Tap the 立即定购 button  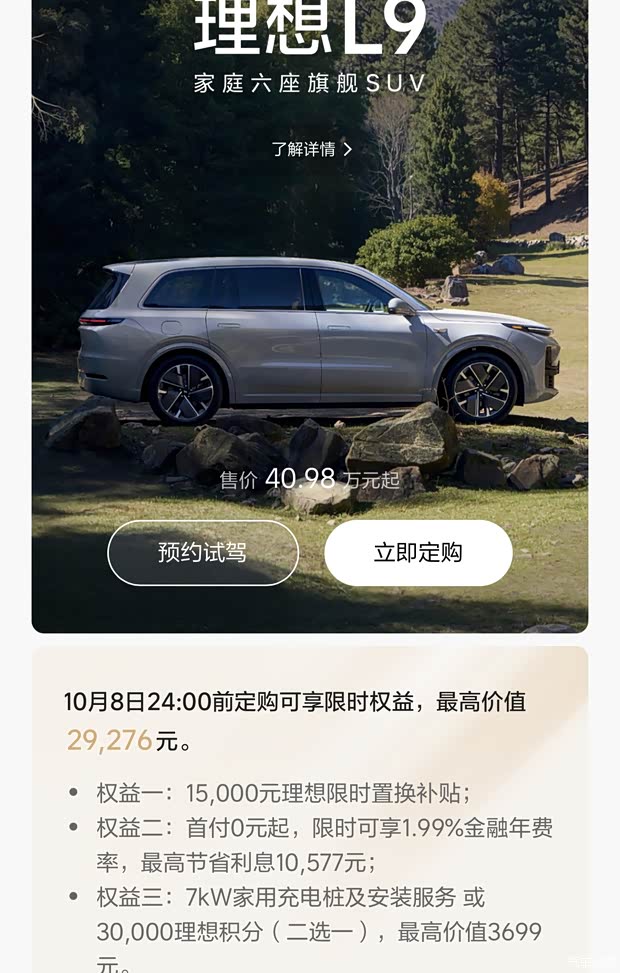coord(418,552)
